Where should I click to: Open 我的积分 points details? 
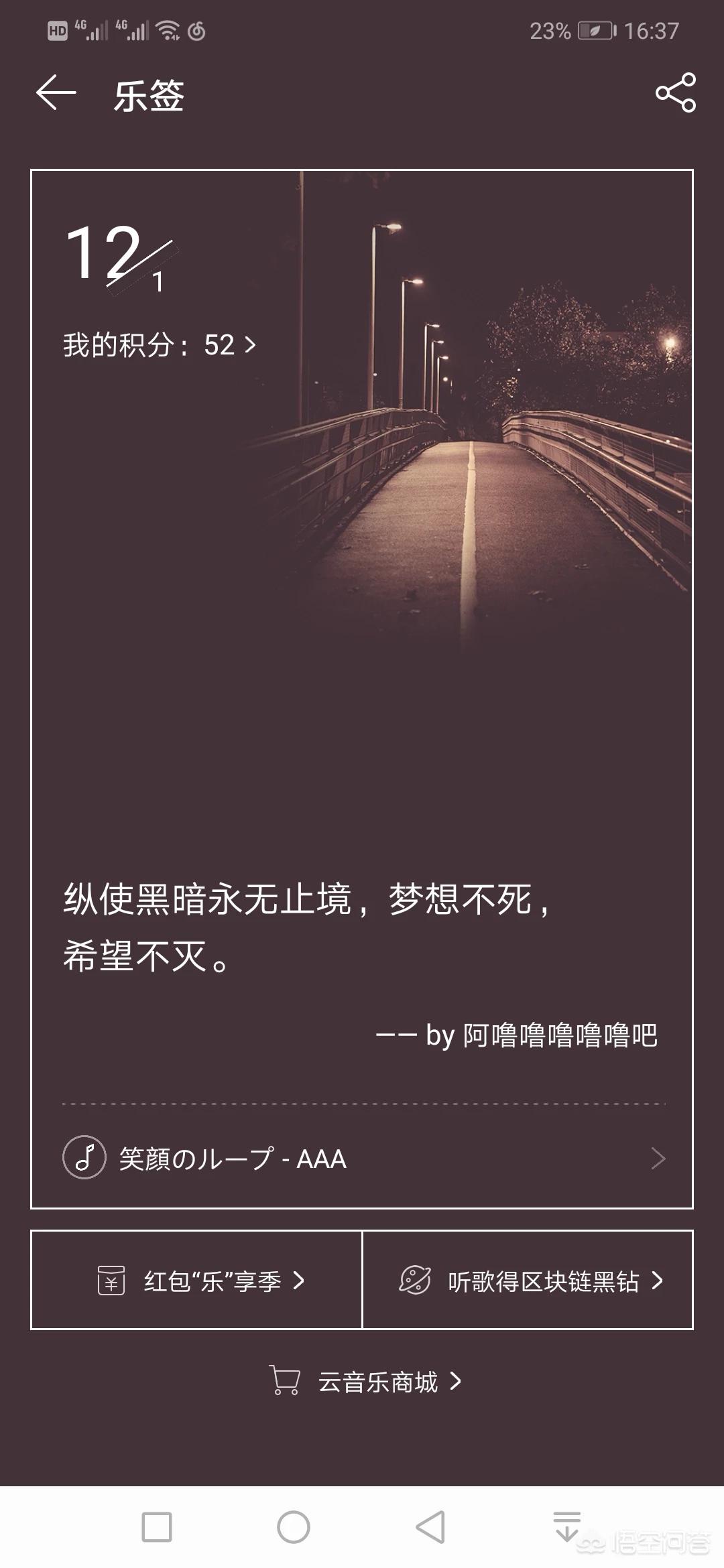click(160, 345)
